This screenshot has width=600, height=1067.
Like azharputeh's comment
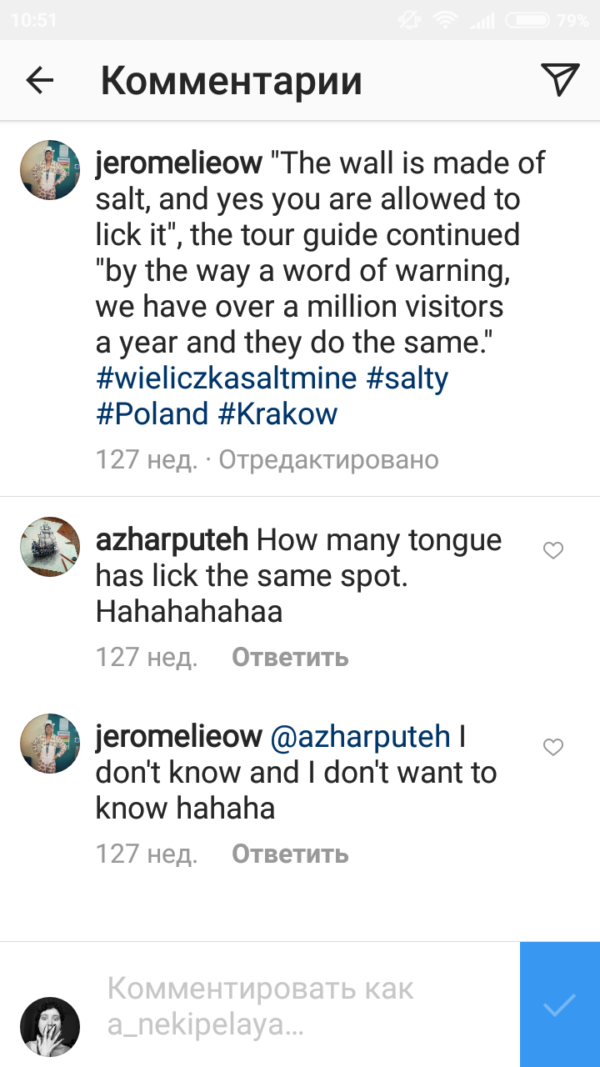click(x=554, y=550)
